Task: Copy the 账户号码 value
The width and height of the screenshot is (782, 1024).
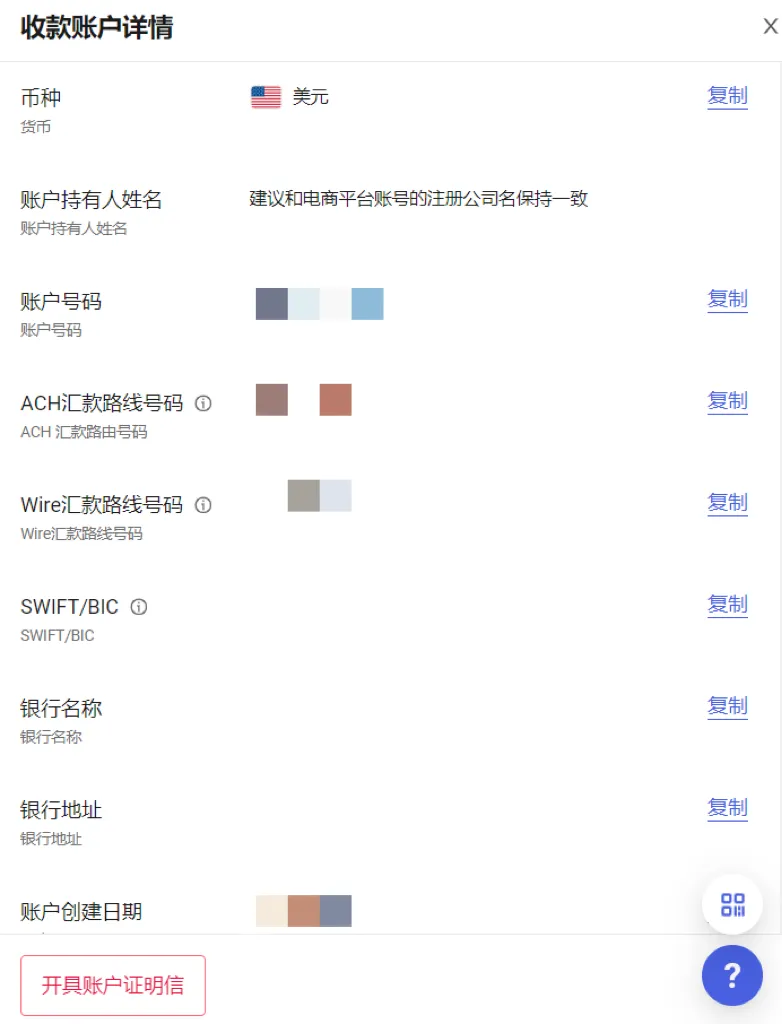Action: [x=727, y=299]
